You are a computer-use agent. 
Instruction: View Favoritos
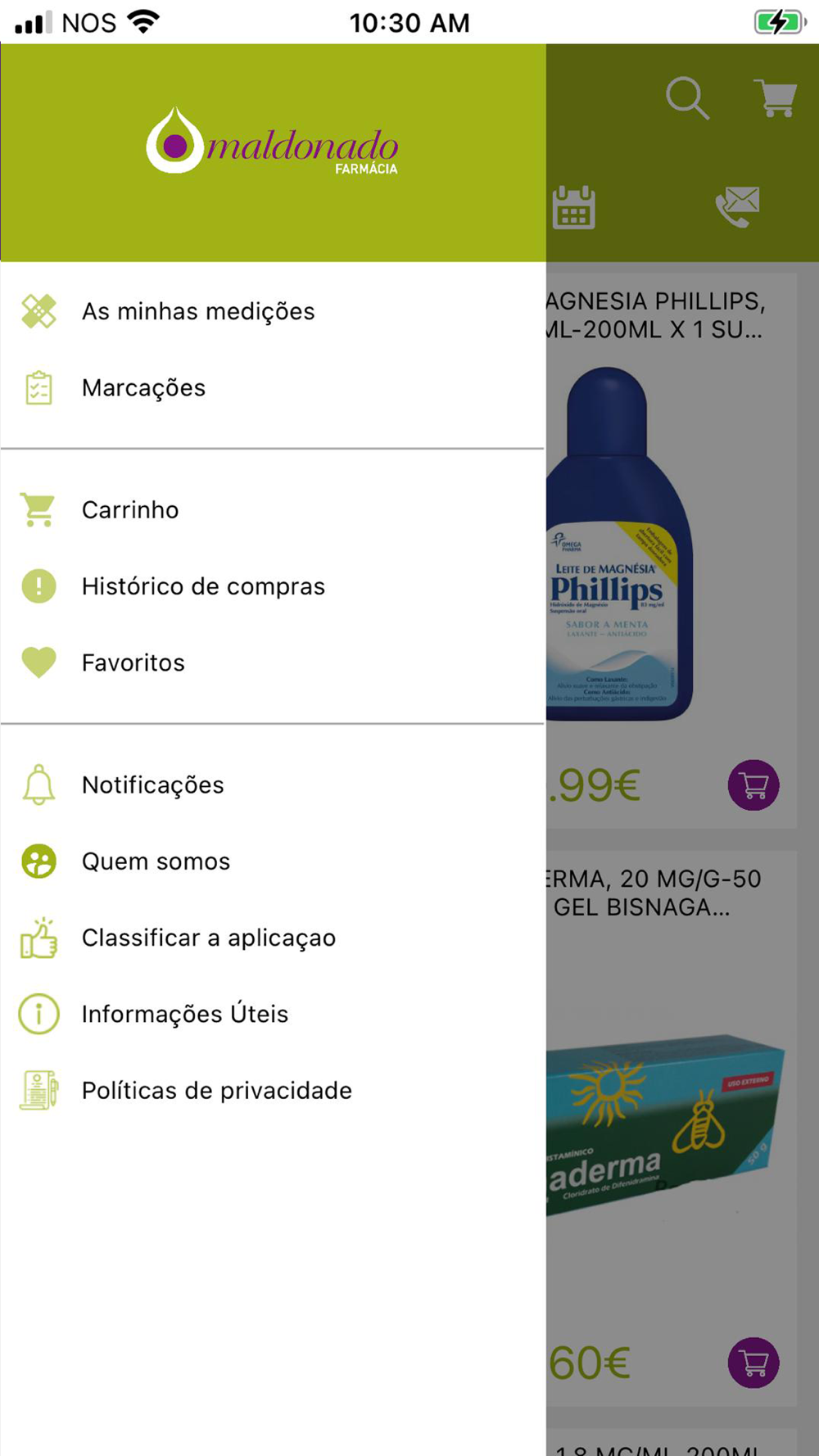click(273, 662)
